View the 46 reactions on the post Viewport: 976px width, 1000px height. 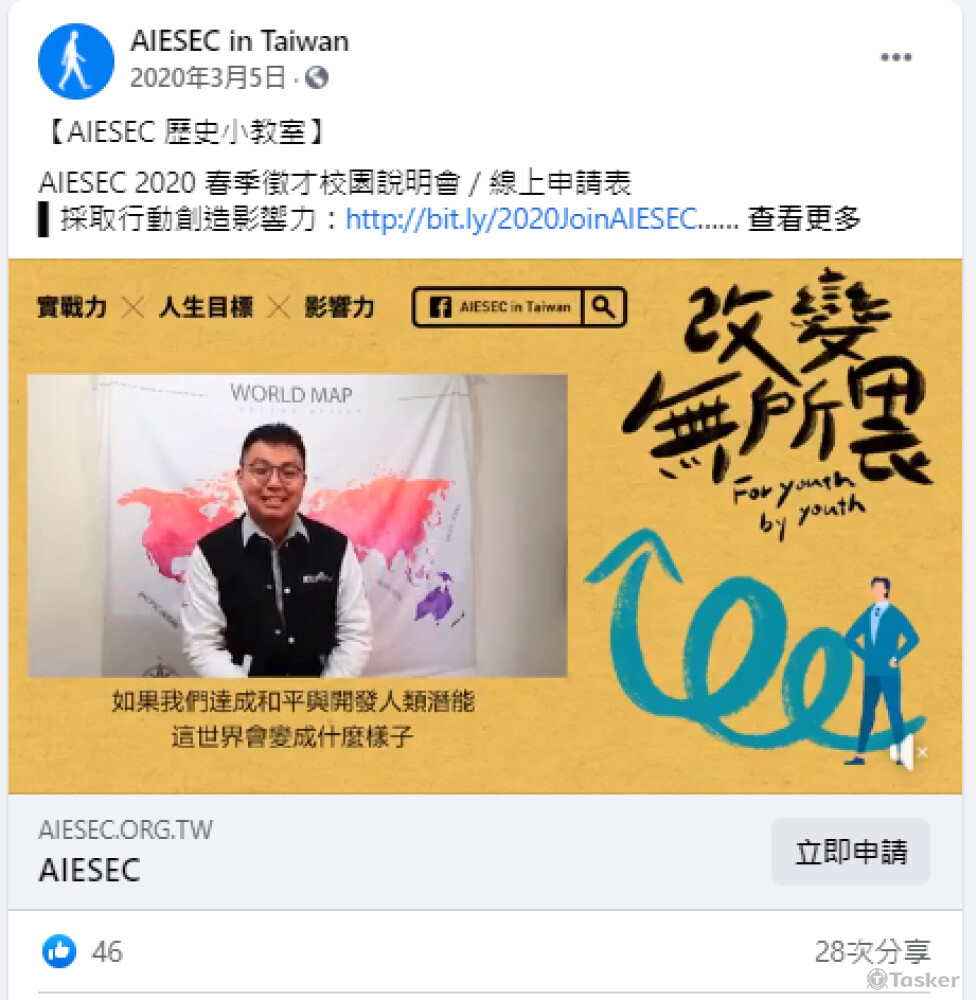coord(83,951)
